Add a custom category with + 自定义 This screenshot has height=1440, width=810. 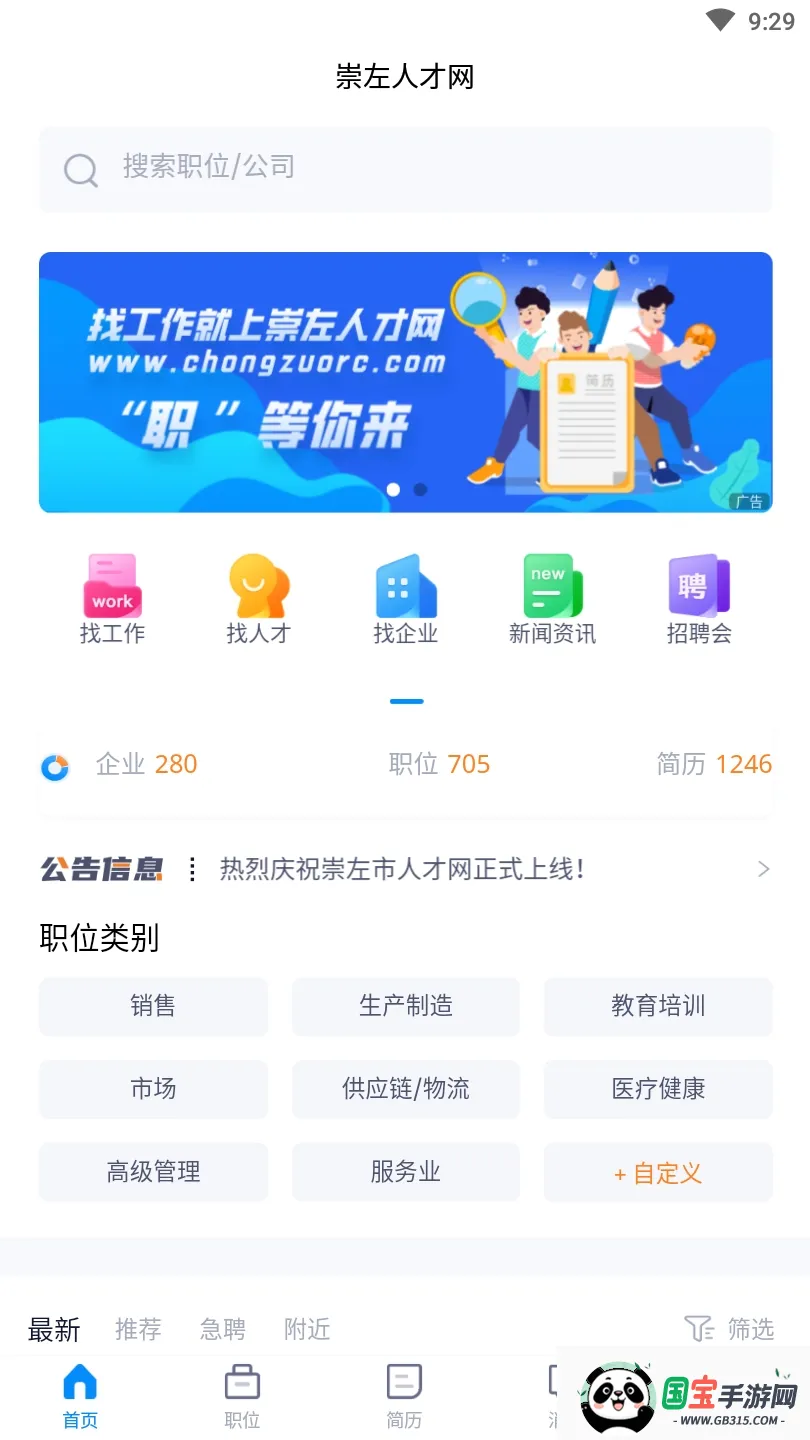click(658, 1172)
